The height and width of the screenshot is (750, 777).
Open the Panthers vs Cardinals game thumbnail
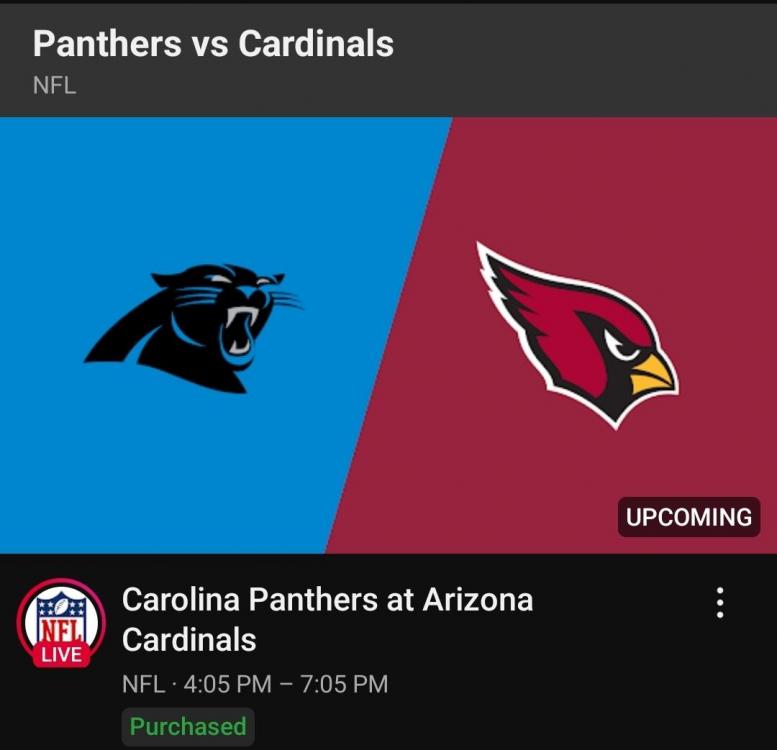[388, 335]
